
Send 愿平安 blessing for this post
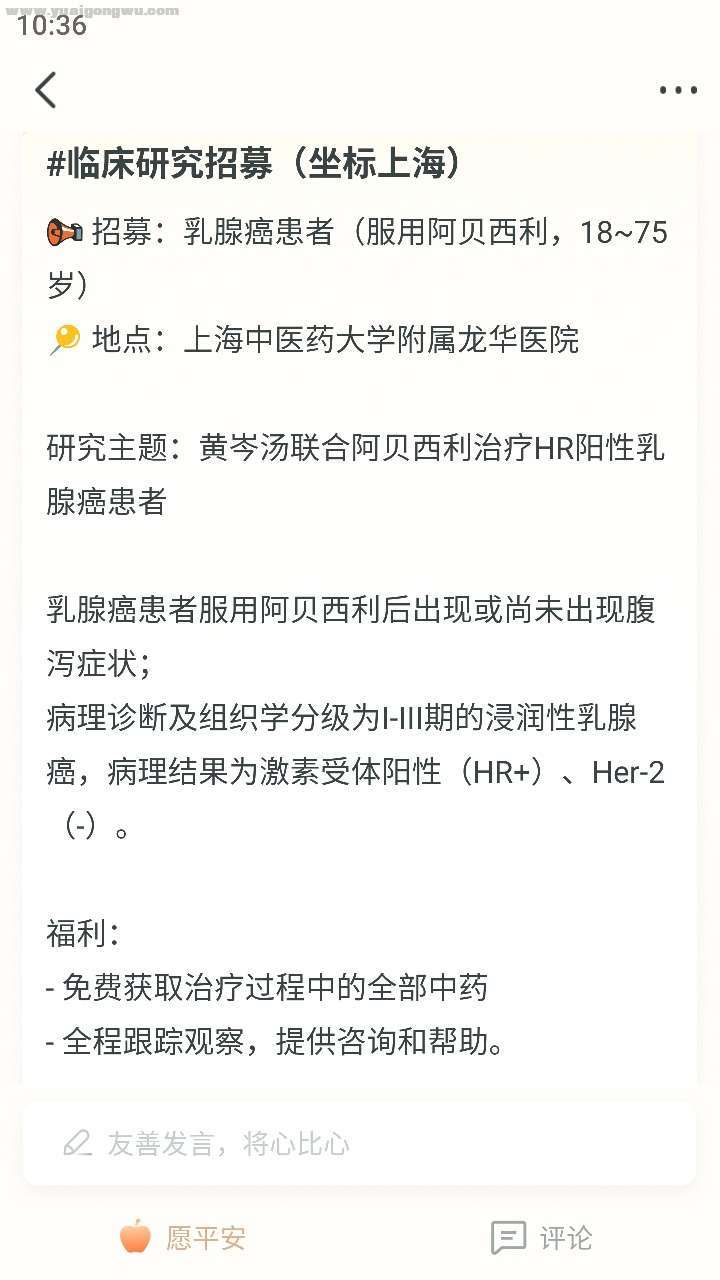tap(182, 1238)
